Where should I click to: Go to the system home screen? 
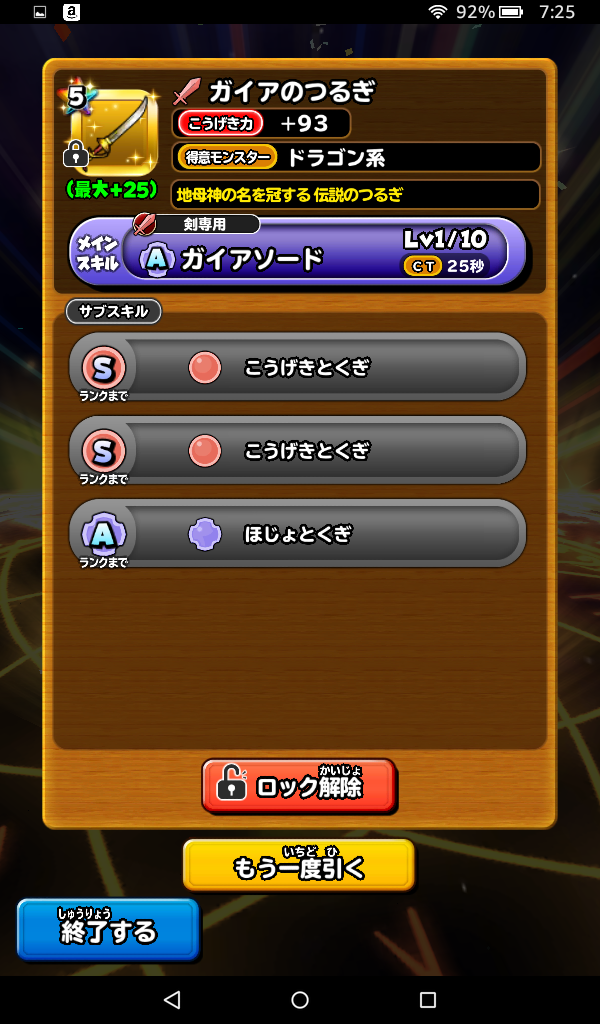(x=300, y=1000)
